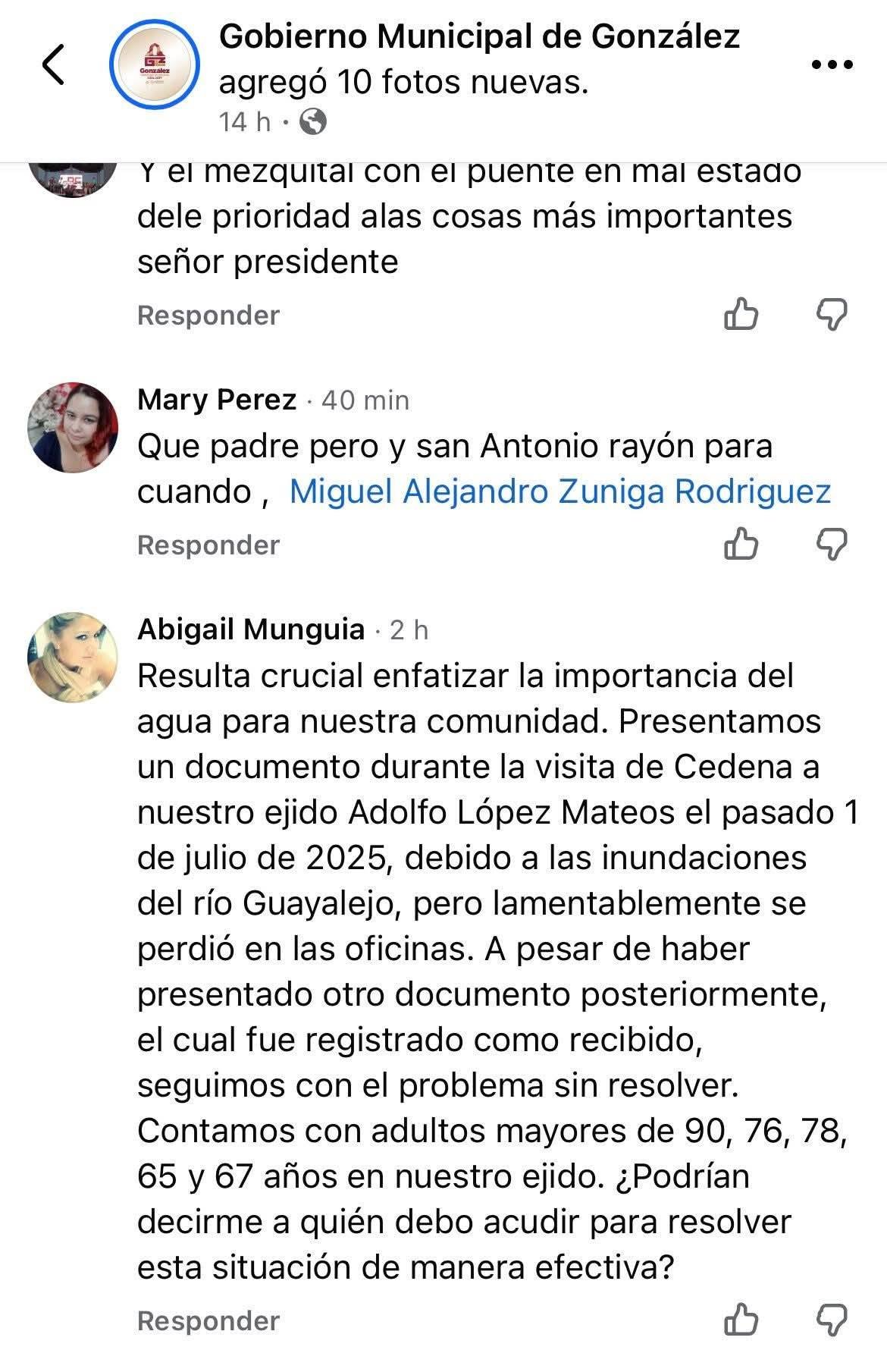Open Mary Perez's profile

pyautogui.click(x=217, y=400)
